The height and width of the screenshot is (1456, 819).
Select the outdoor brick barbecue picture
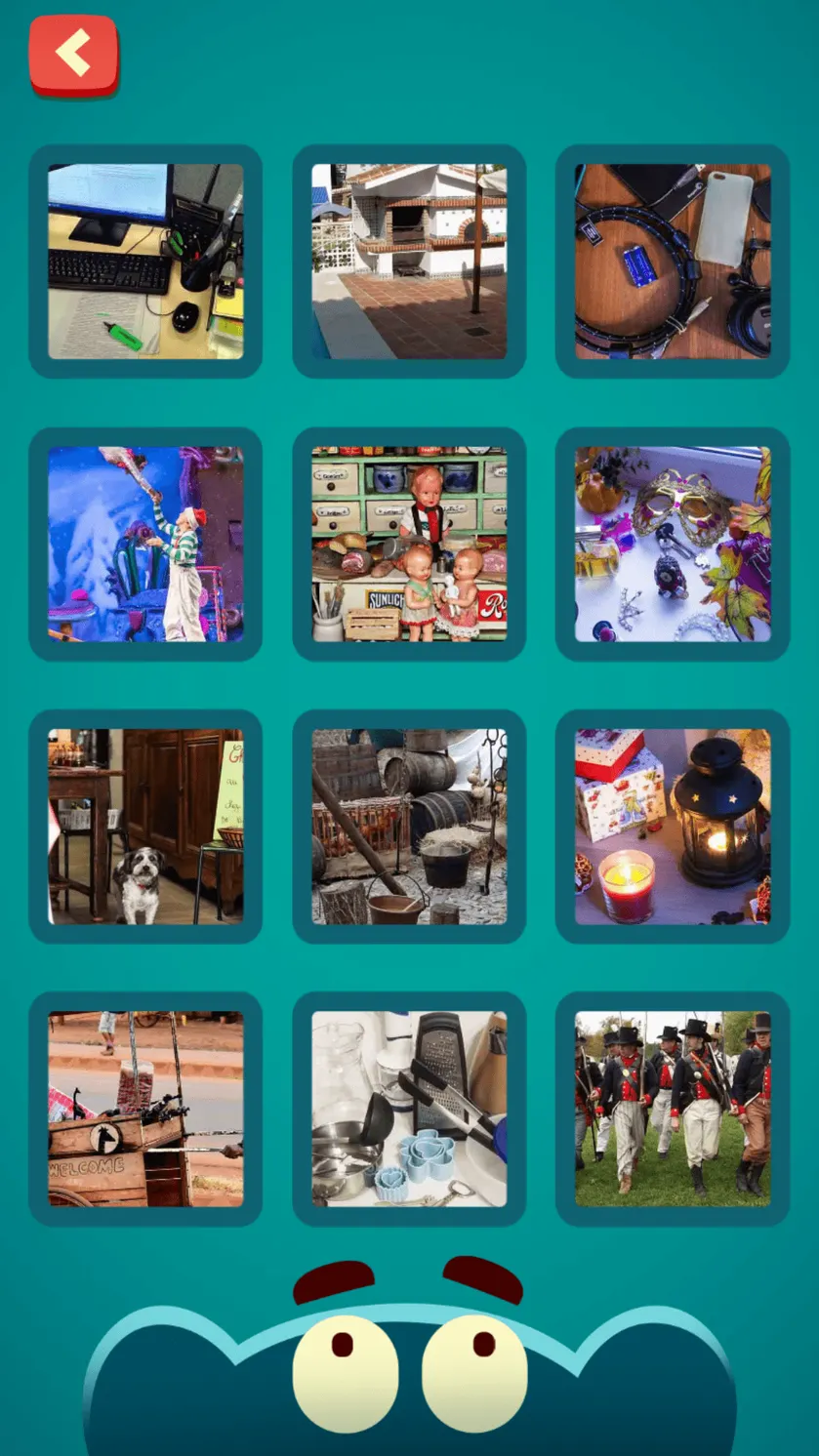[x=409, y=262]
